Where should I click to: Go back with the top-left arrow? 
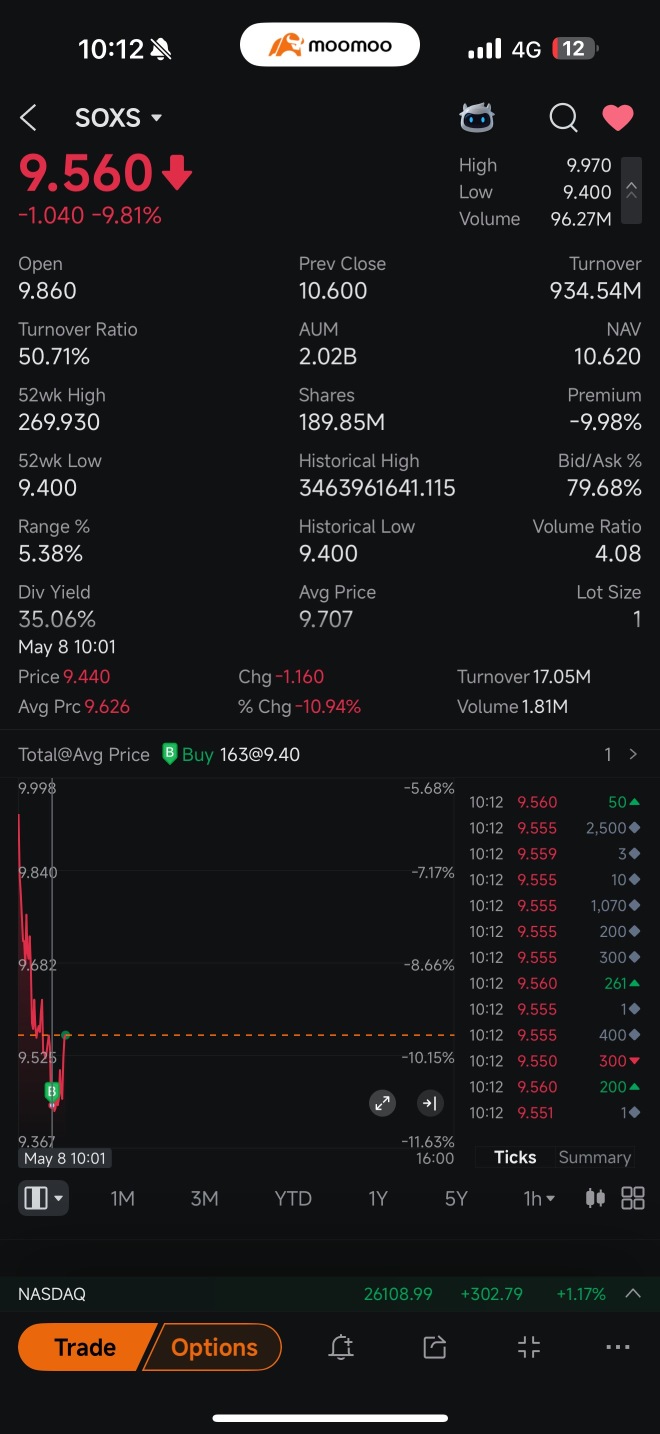[28, 118]
